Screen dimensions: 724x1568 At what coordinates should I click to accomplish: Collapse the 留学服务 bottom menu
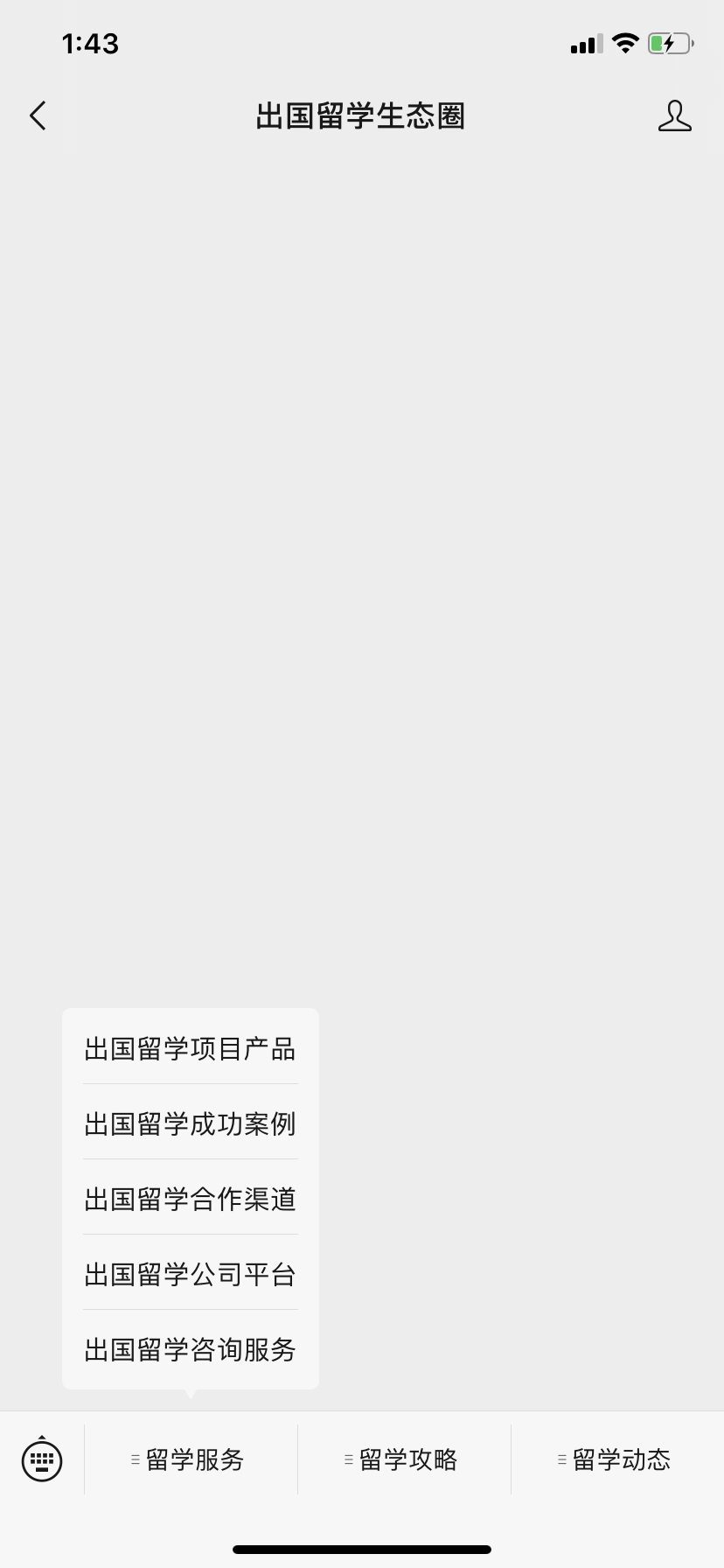191,1459
